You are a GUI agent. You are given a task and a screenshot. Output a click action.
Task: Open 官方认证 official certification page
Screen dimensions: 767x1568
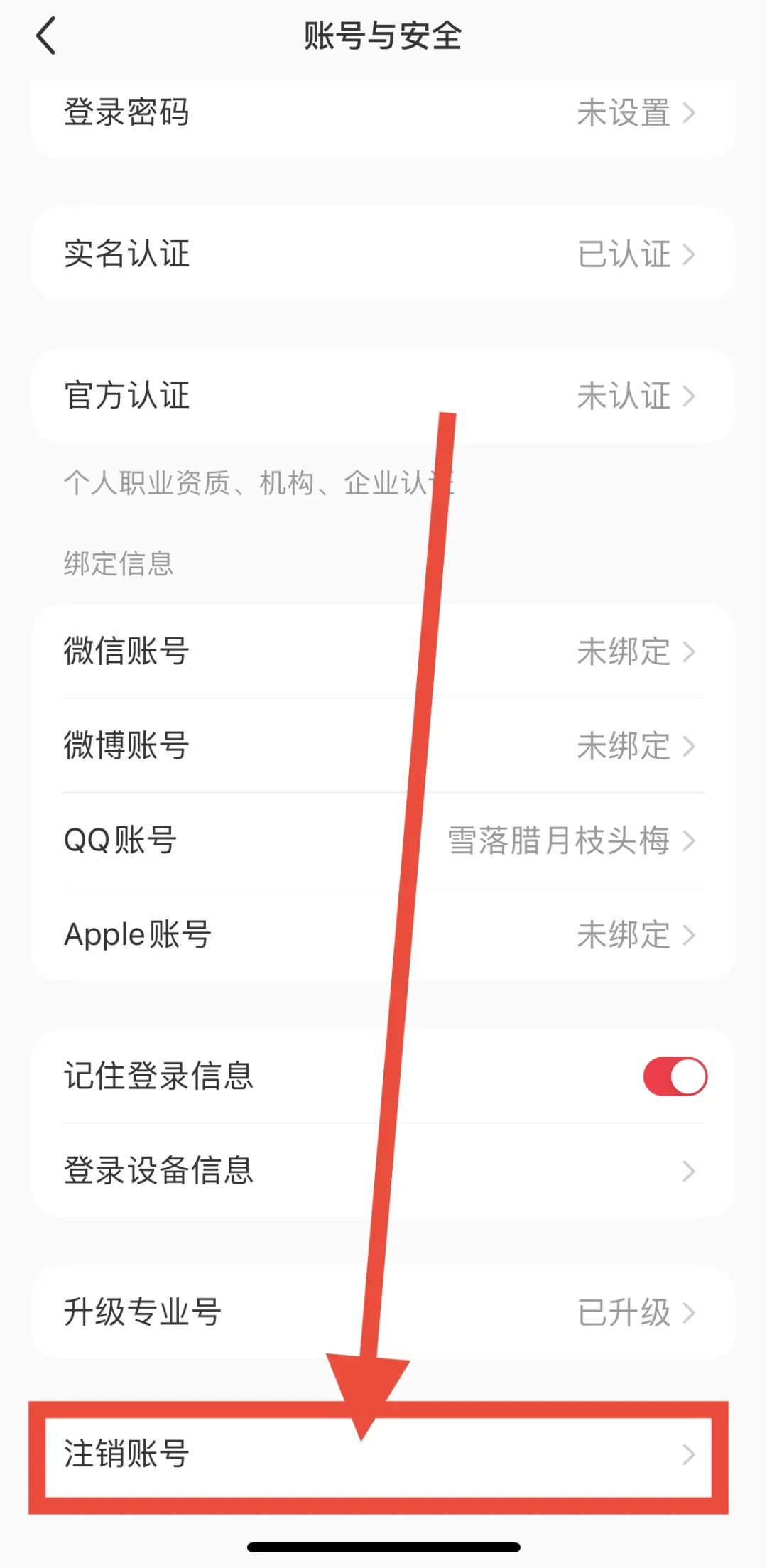pyautogui.click(x=383, y=396)
